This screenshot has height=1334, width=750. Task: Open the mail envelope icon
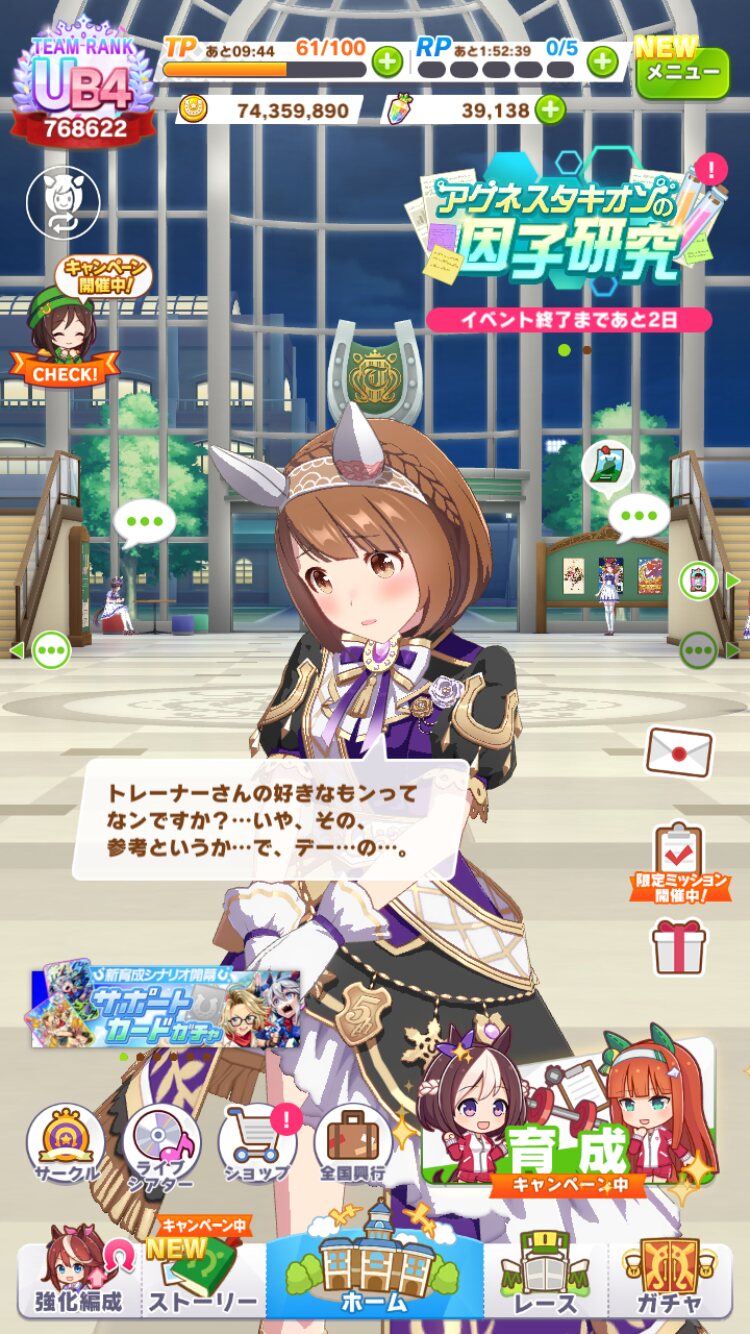pos(679,752)
